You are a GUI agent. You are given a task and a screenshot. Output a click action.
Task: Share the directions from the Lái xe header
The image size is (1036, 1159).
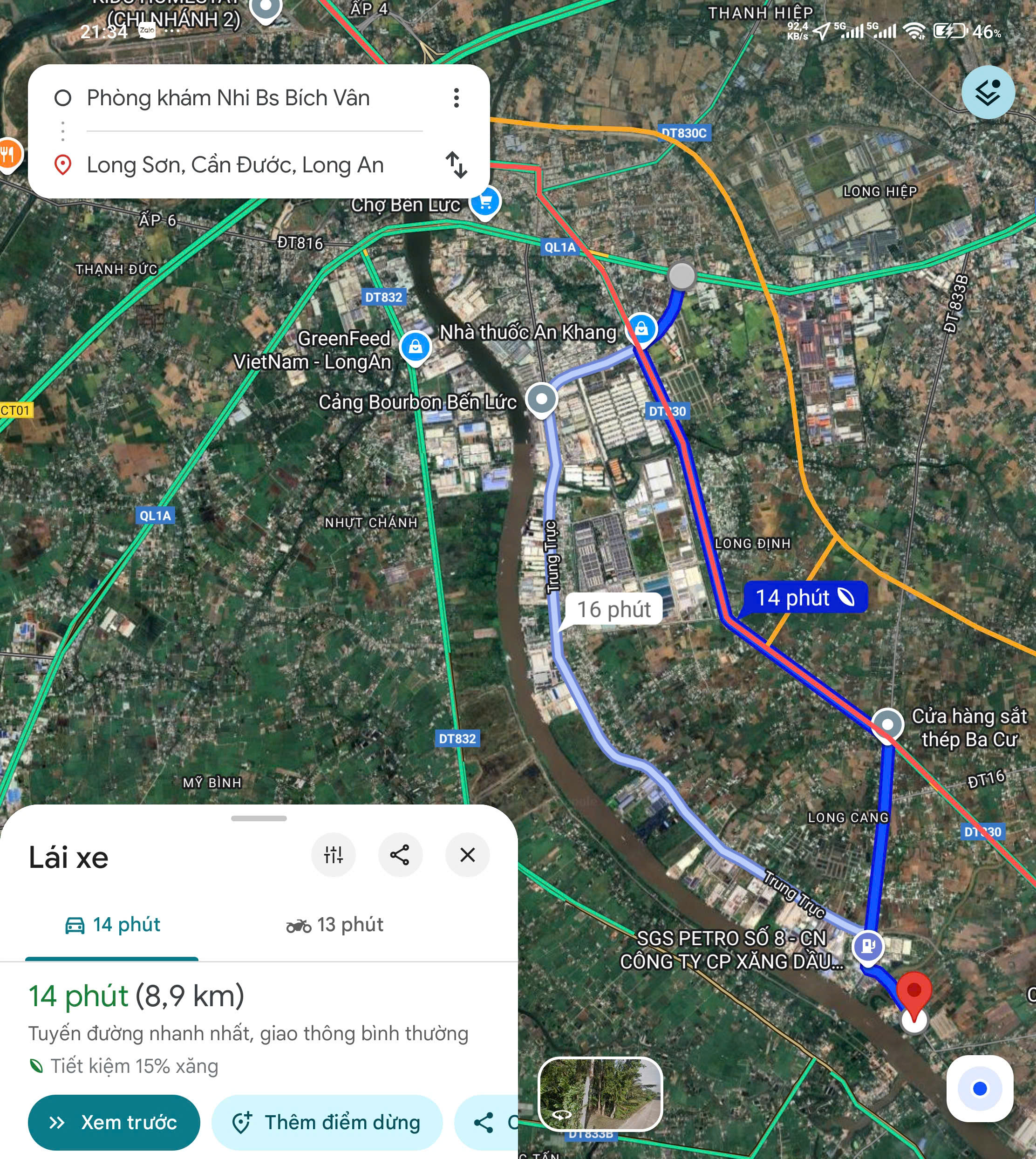tap(400, 854)
